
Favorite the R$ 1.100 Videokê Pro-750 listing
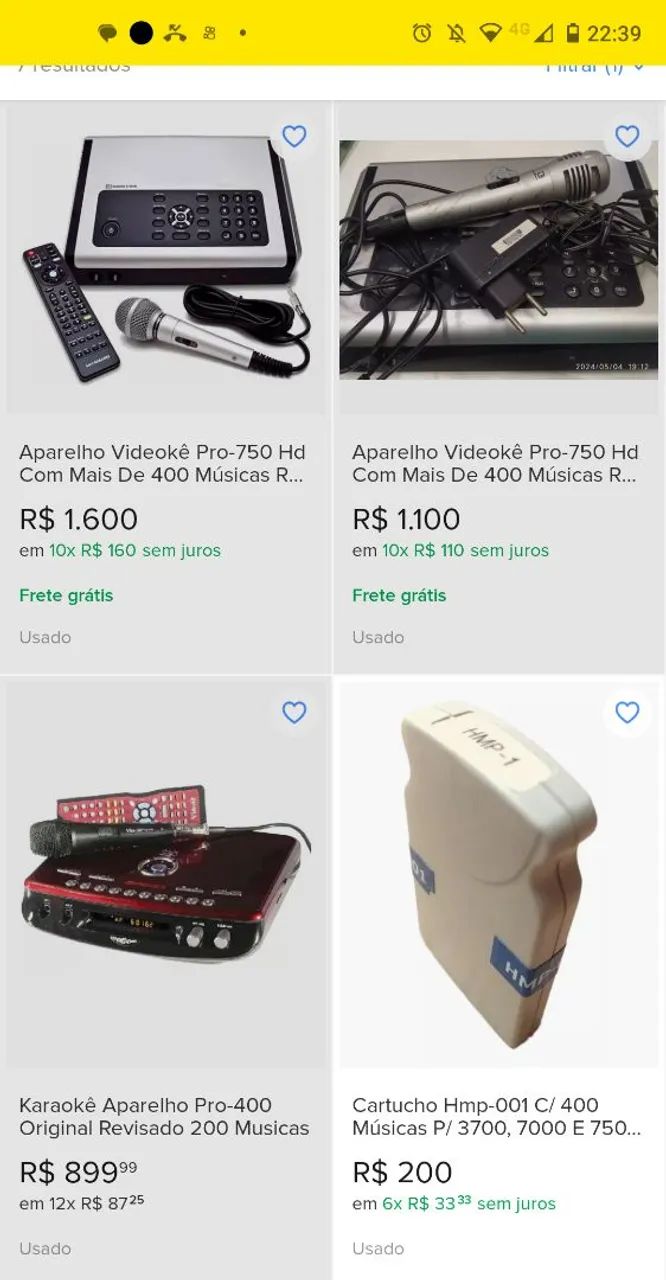(x=627, y=136)
